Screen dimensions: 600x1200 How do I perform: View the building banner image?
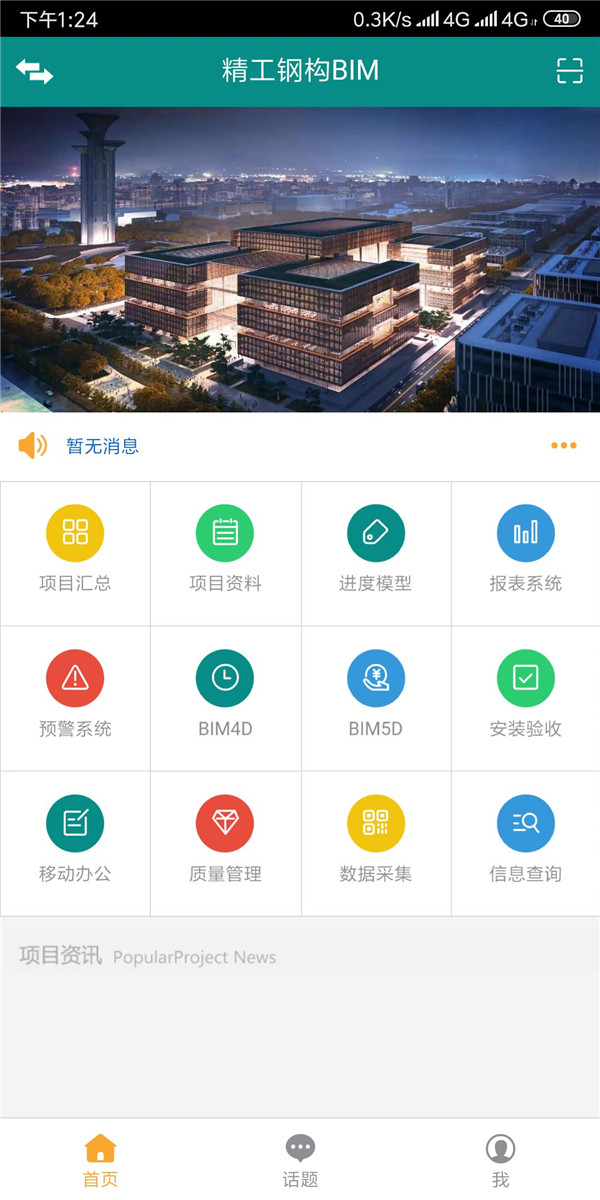pos(300,259)
